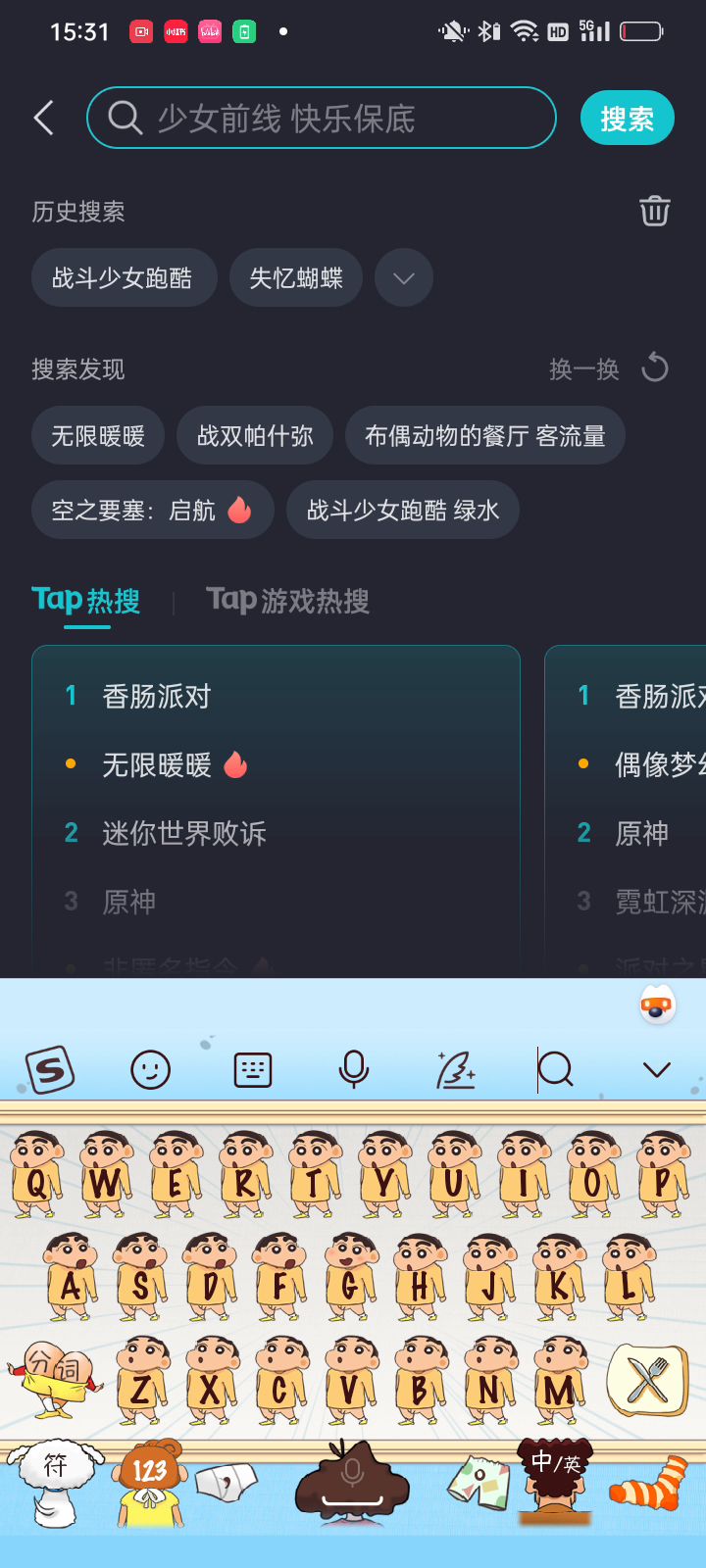Image resolution: width=706 pixels, height=1568 pixels.
Task: Choose the 布偶动物的餐厅 客流量 chip
Action: pyautogui.click(x=484, y=435)
